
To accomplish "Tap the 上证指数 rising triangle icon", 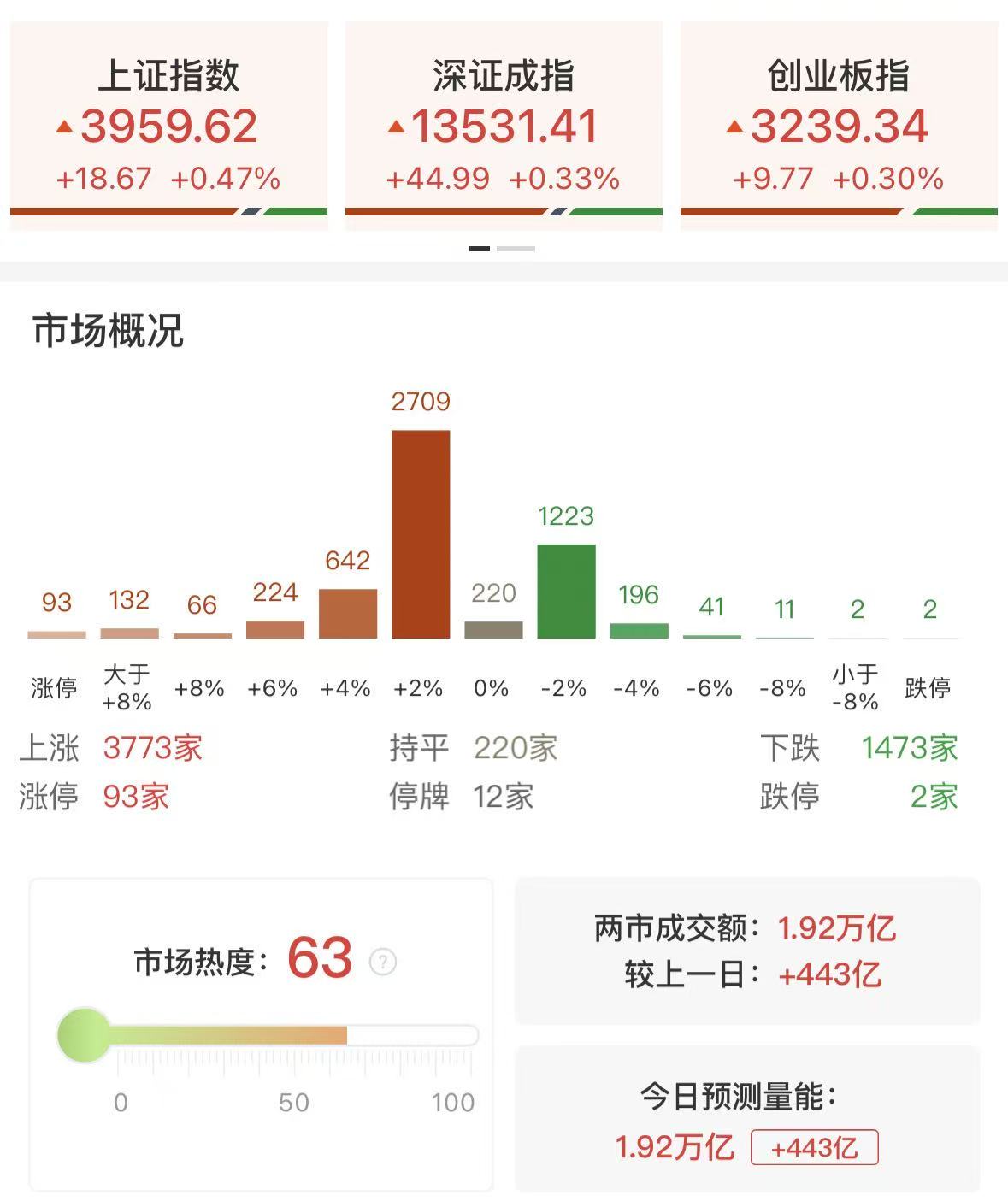I will coord(63,127).
